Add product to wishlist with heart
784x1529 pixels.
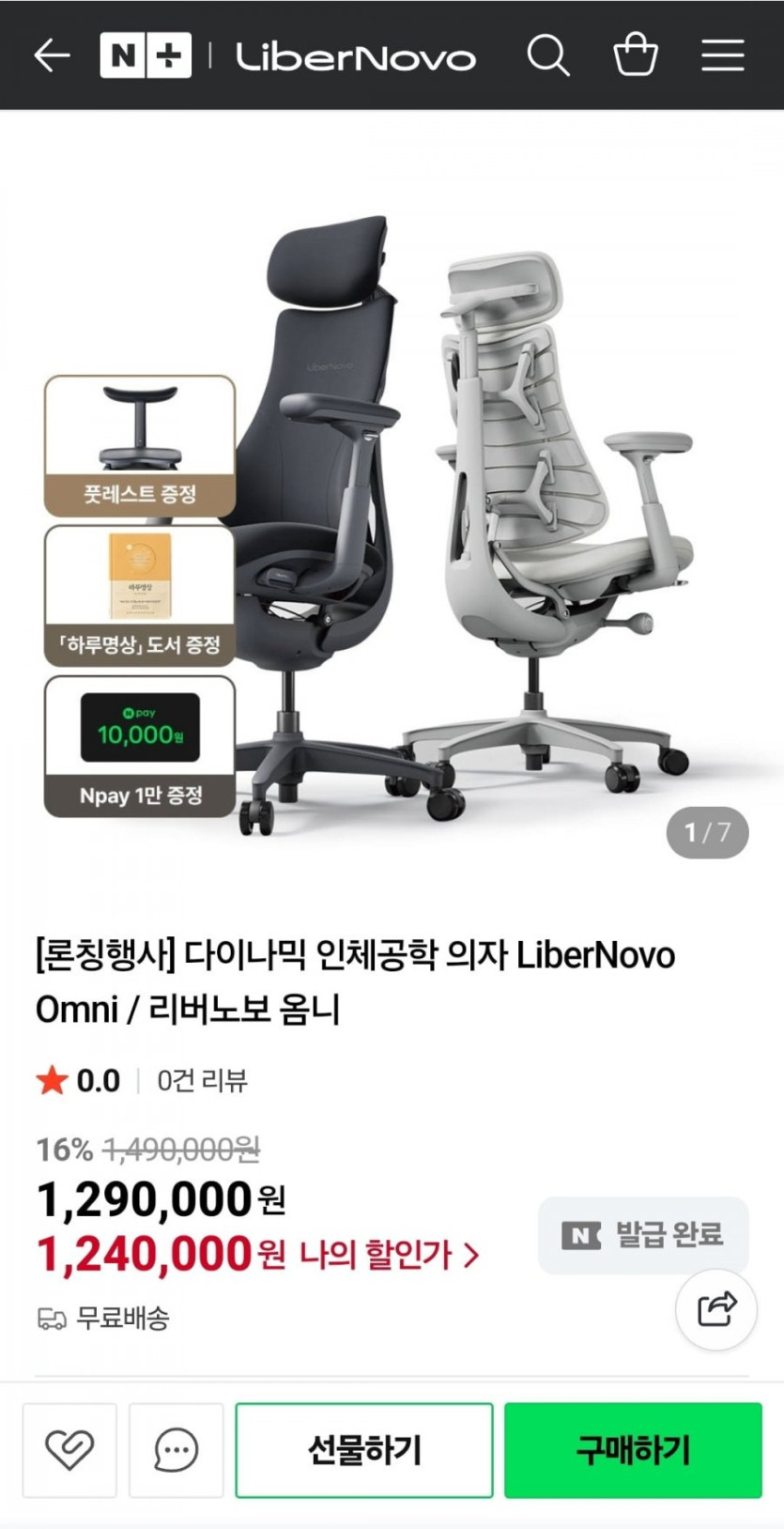69,1450
